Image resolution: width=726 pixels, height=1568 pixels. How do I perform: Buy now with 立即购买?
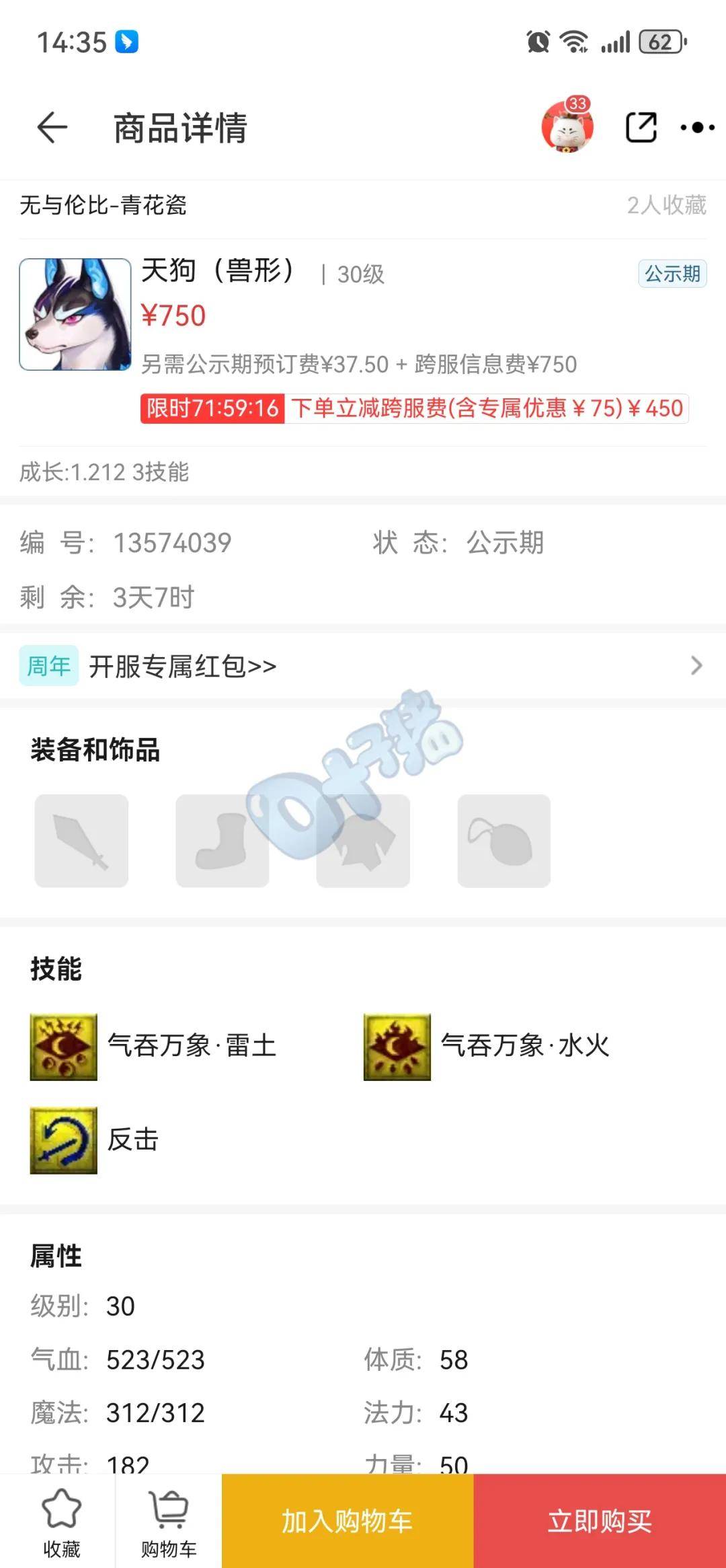[600, 1522]
